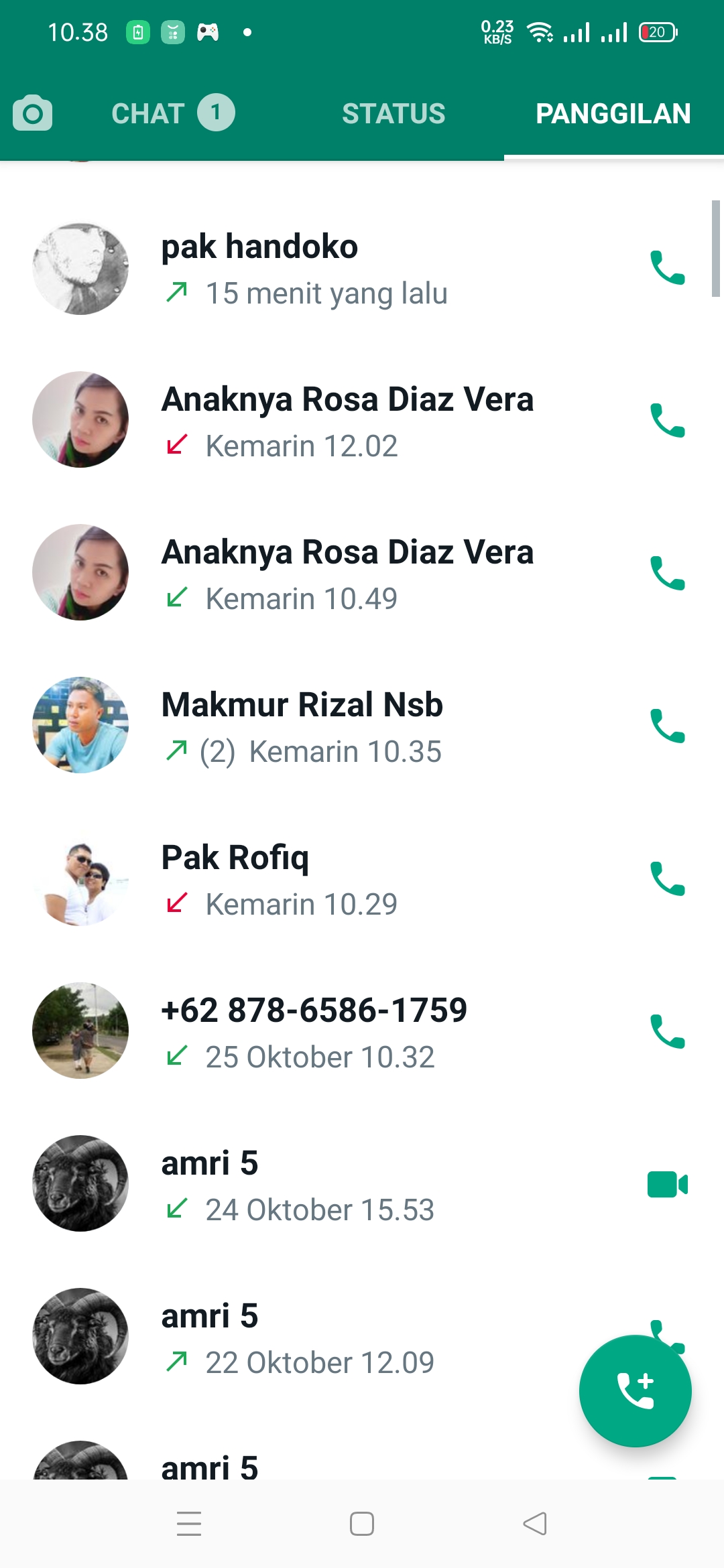Select the PANGGILAN tab
Viewport: 724px width, 1568px height.
tap(613, 113)
